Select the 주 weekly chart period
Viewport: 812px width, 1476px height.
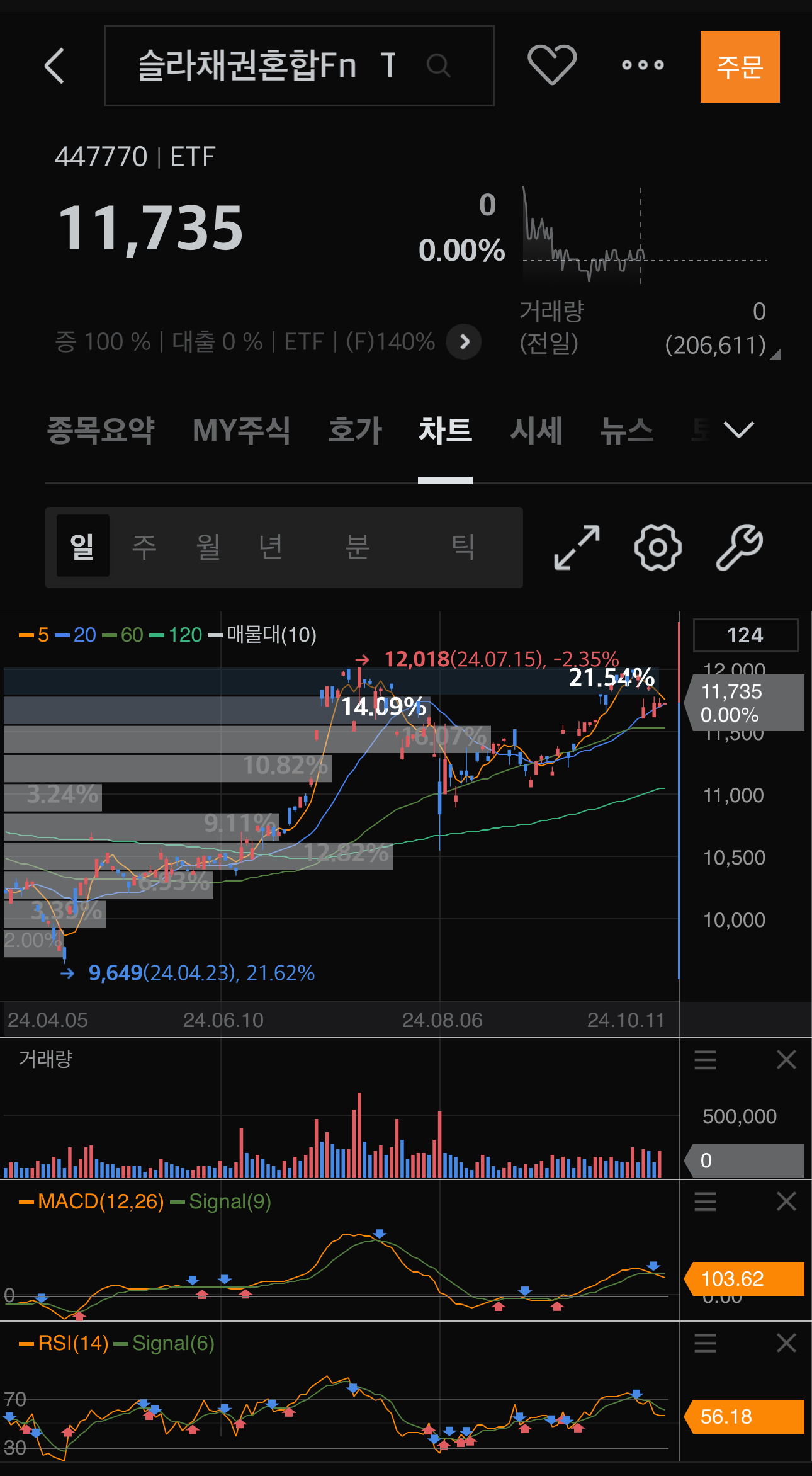[x=144, y=547]
